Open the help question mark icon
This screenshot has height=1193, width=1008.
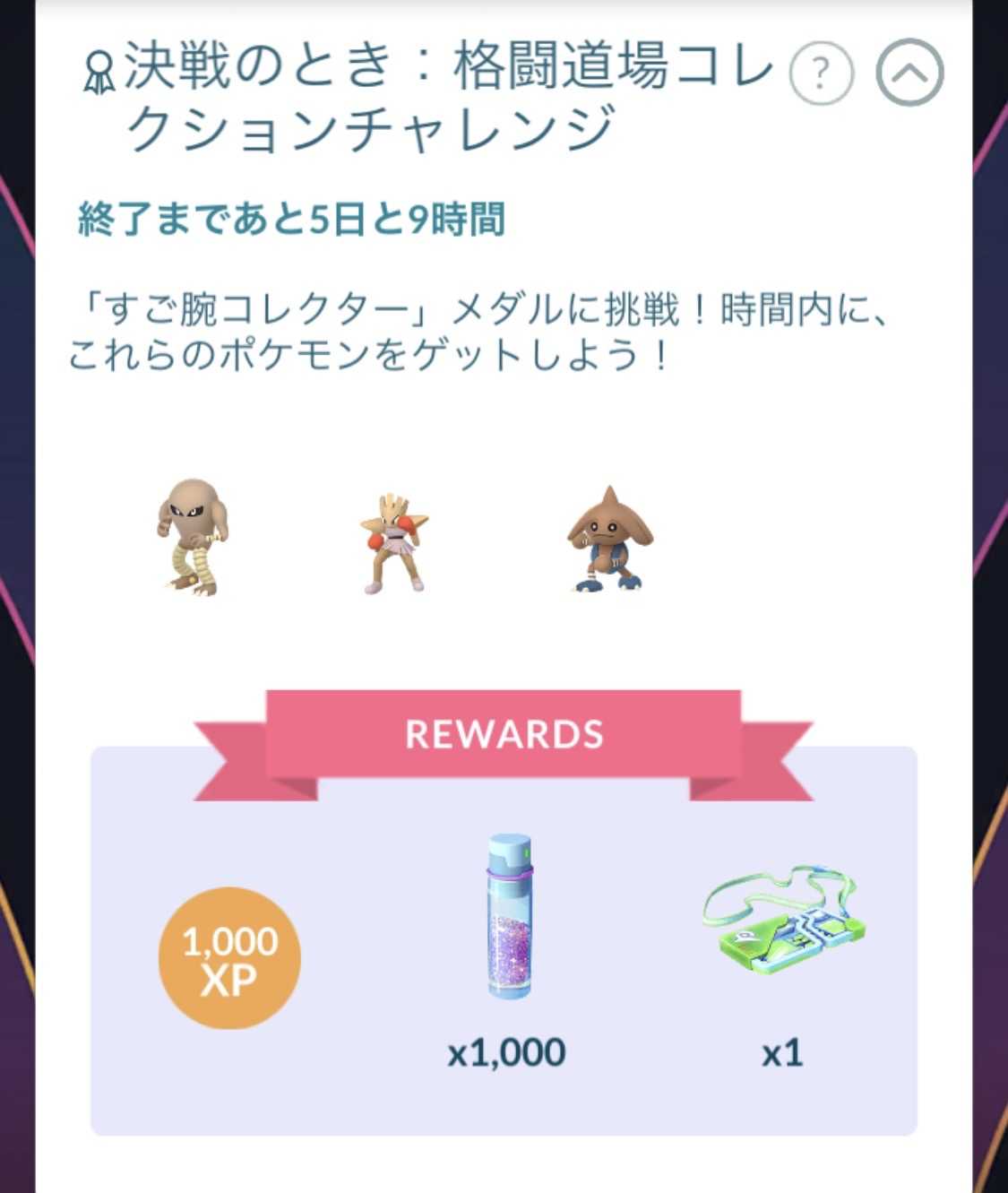(821, 73)
